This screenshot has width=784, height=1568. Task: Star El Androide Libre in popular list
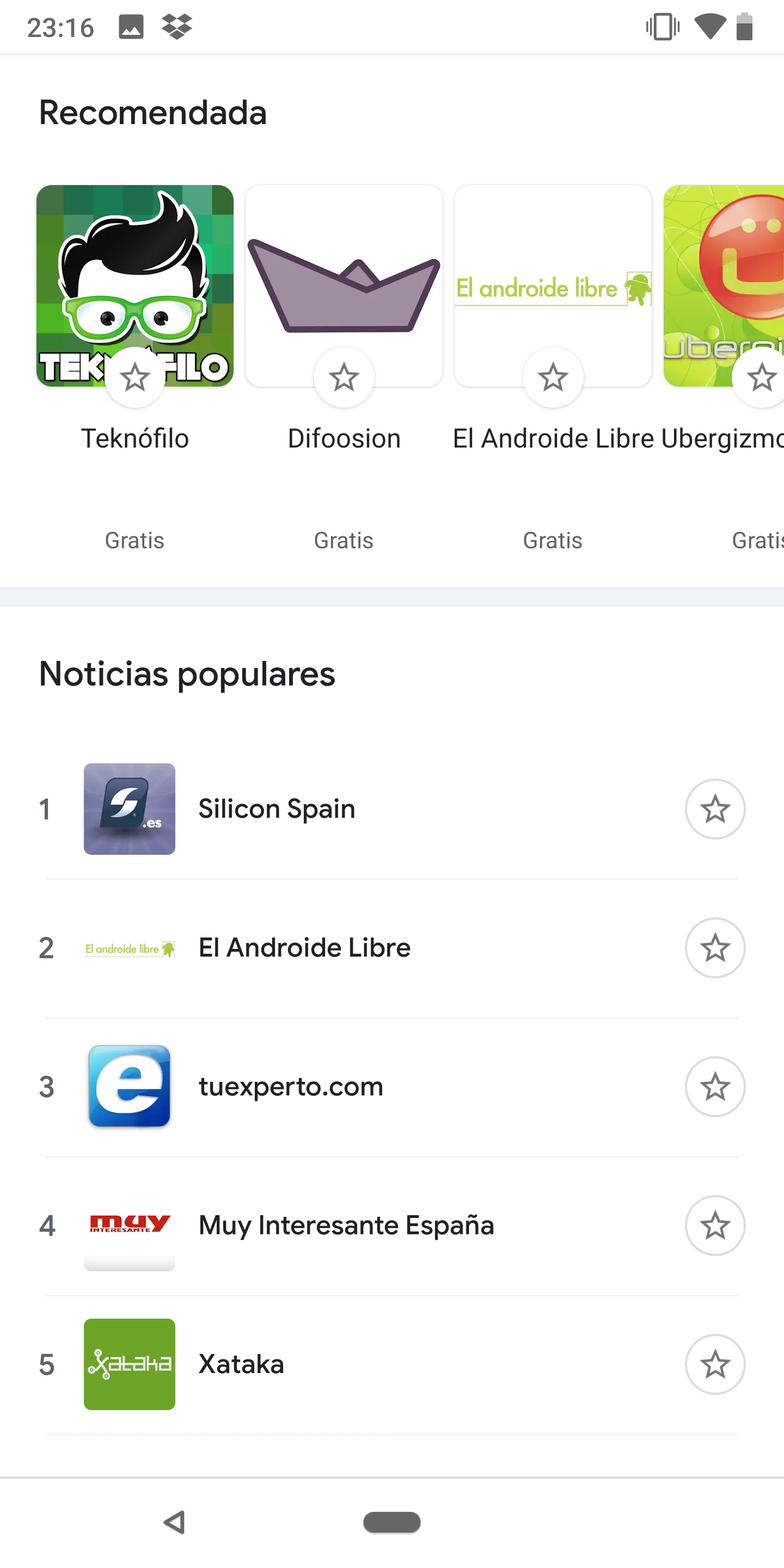point(715,948)
